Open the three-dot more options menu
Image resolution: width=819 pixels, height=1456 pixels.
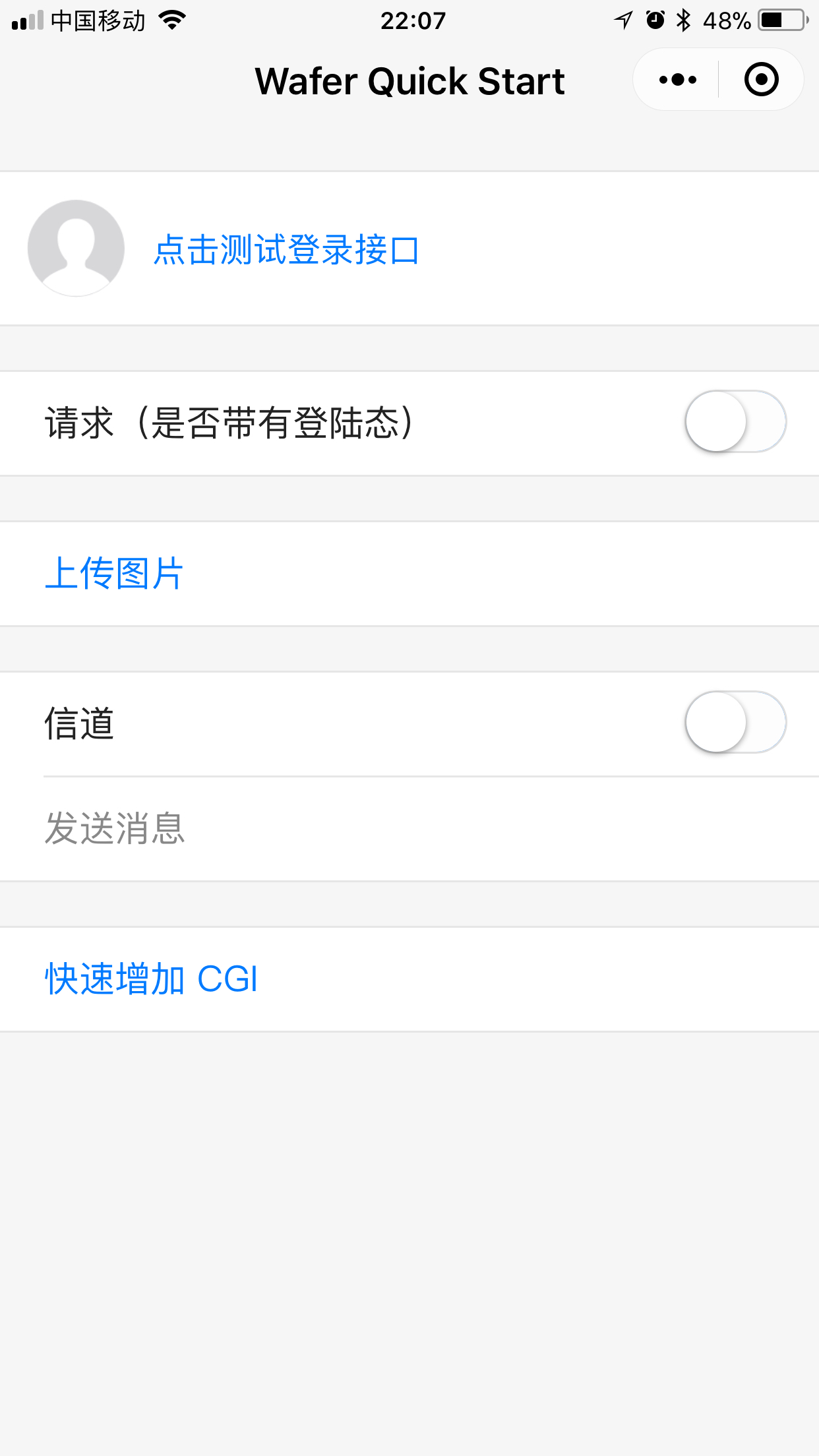coord(677,80)
